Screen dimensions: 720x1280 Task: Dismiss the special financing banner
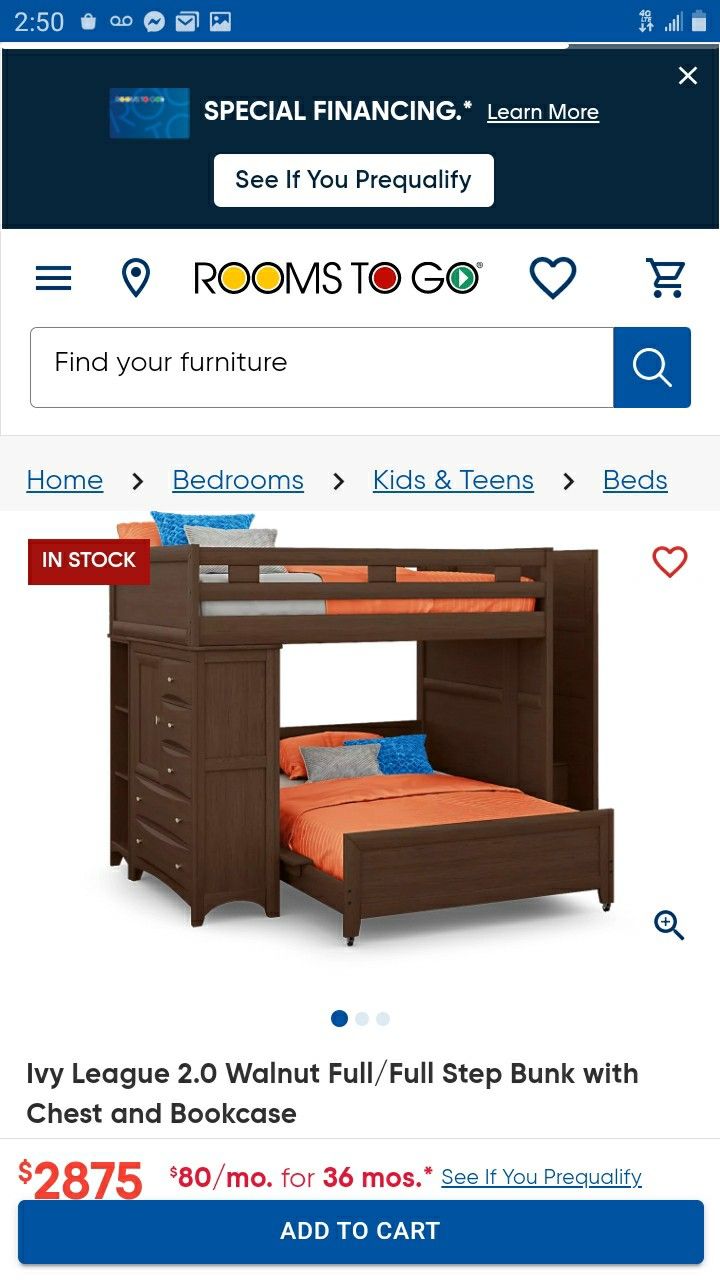click(687, 76)
